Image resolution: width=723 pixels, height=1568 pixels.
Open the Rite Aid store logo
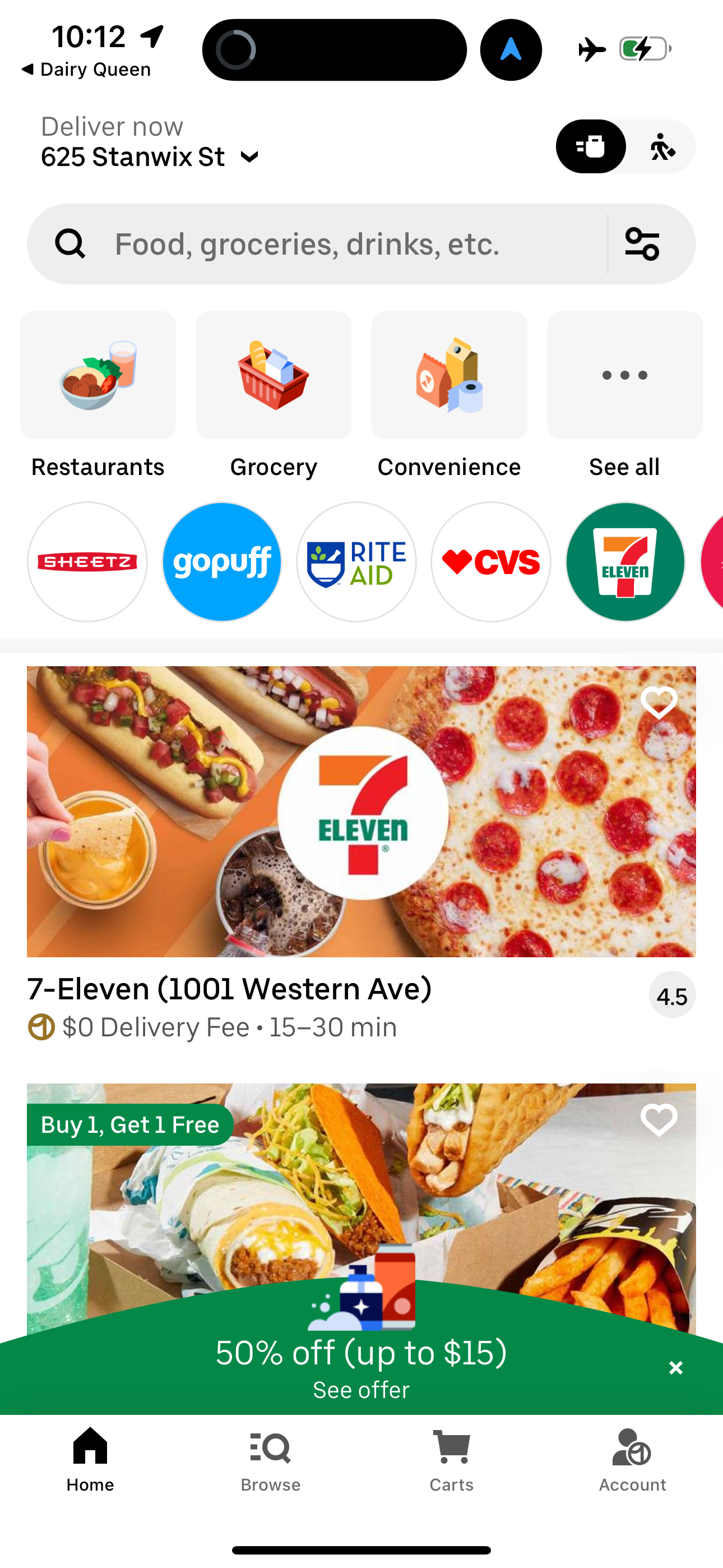pos(356,561)
